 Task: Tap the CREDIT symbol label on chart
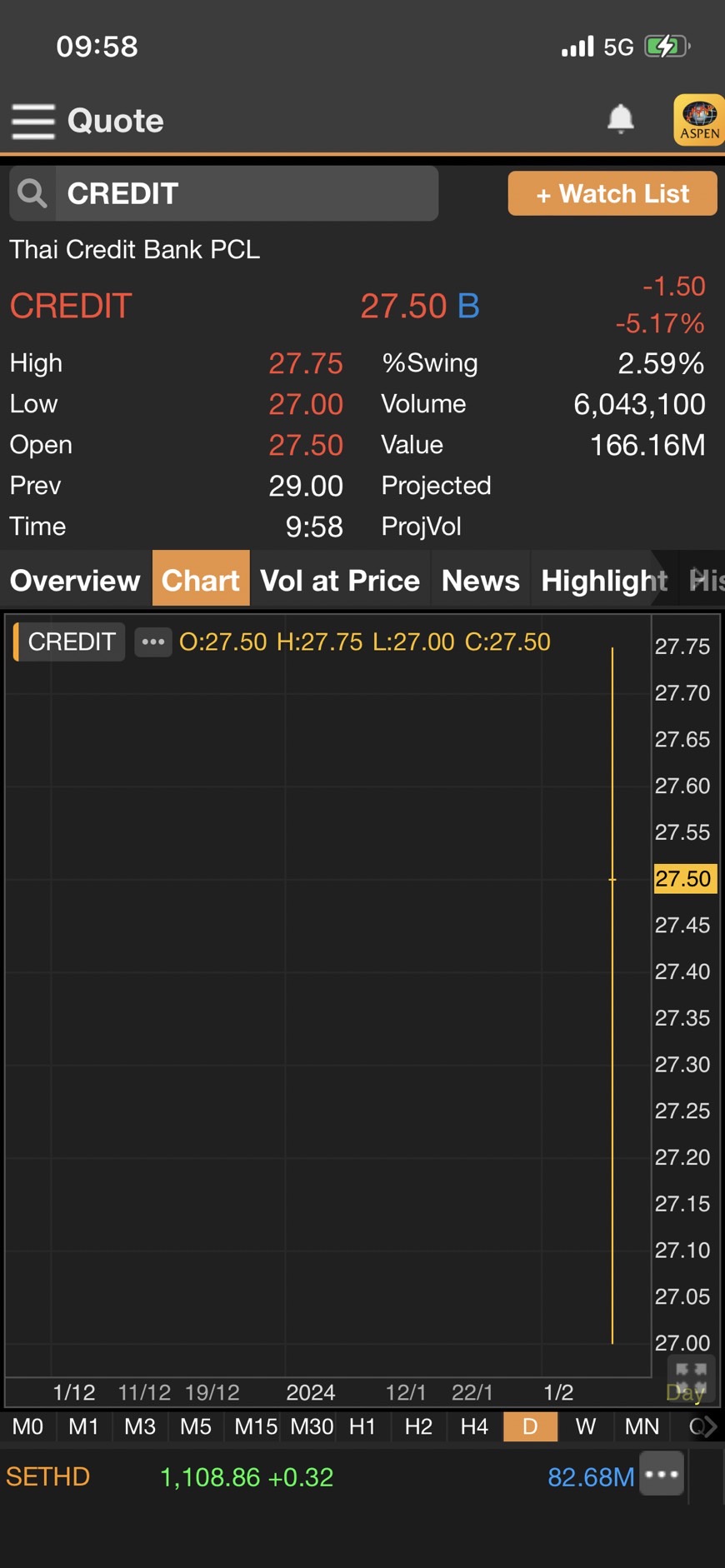click(x=71, y=642)
